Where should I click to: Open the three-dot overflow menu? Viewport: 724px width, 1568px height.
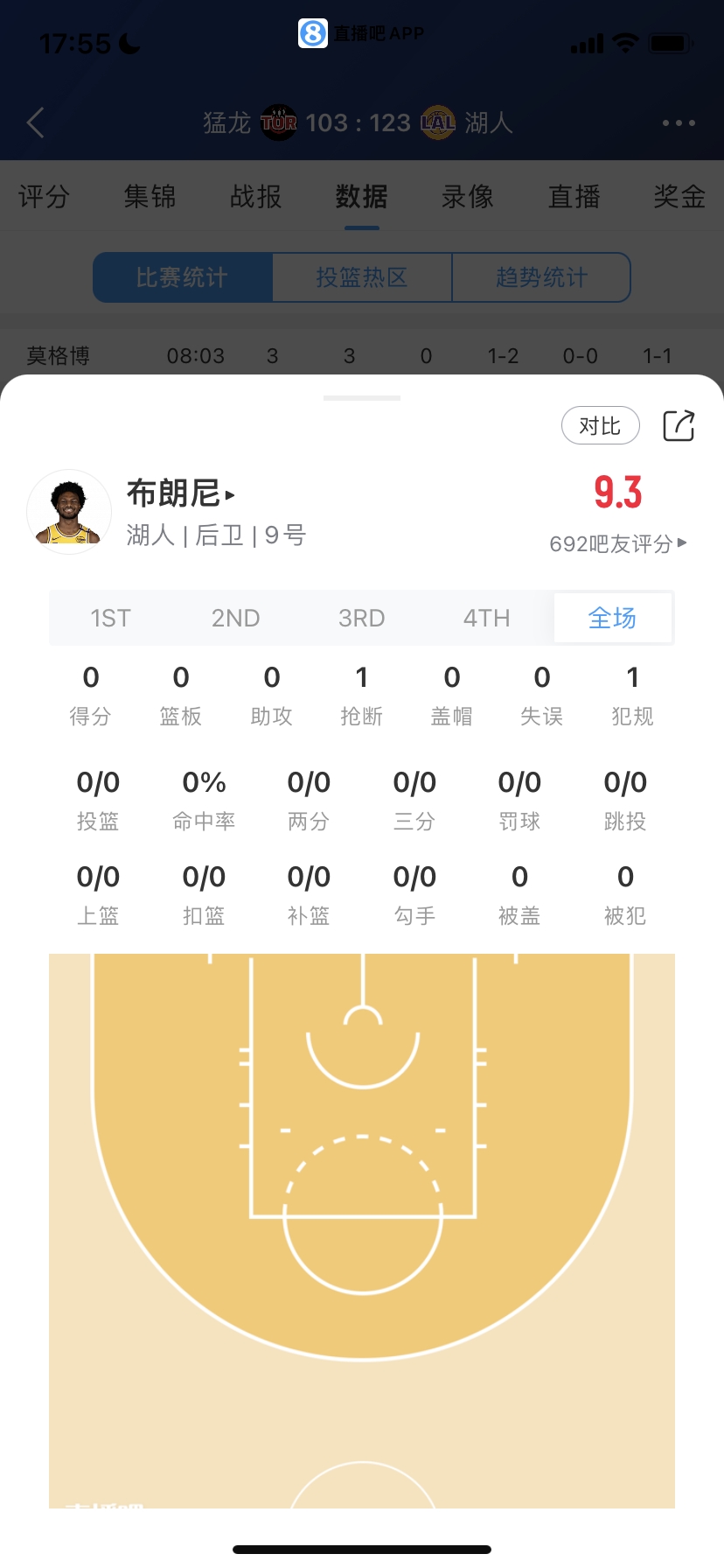point(679,122)
